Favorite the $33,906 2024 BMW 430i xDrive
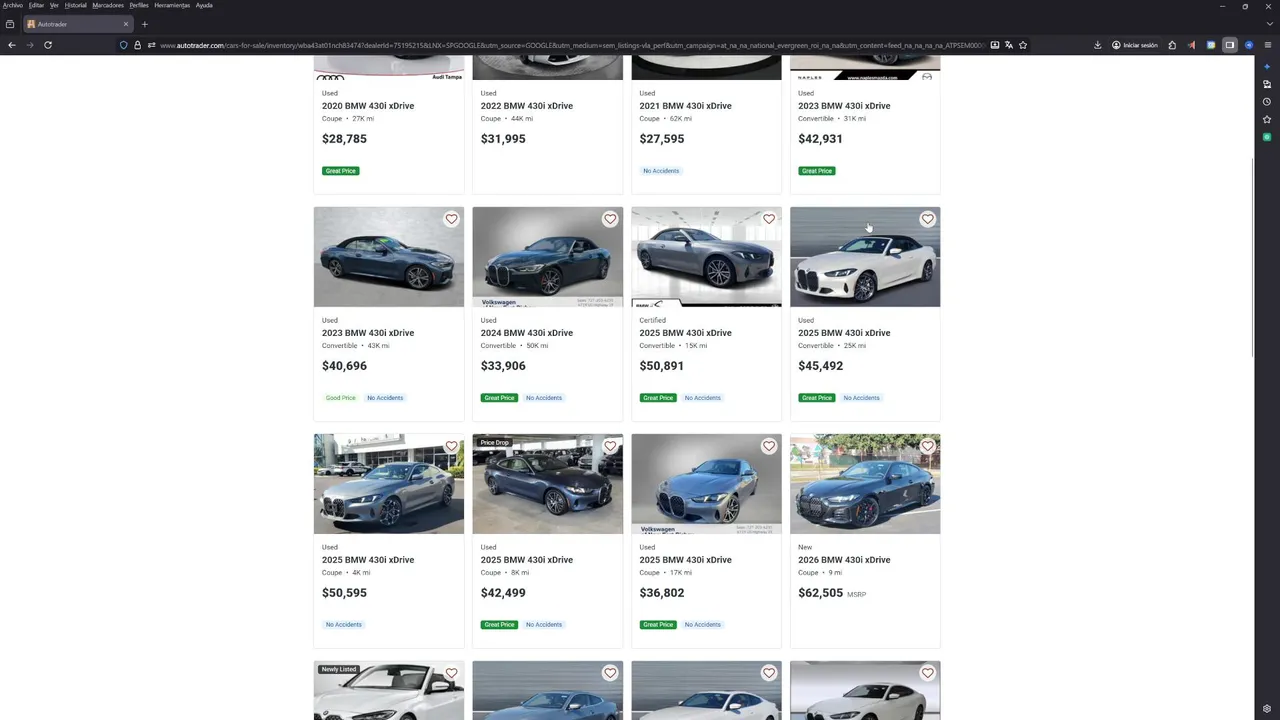Screen dimensions: 1280x720 point(610,219)
